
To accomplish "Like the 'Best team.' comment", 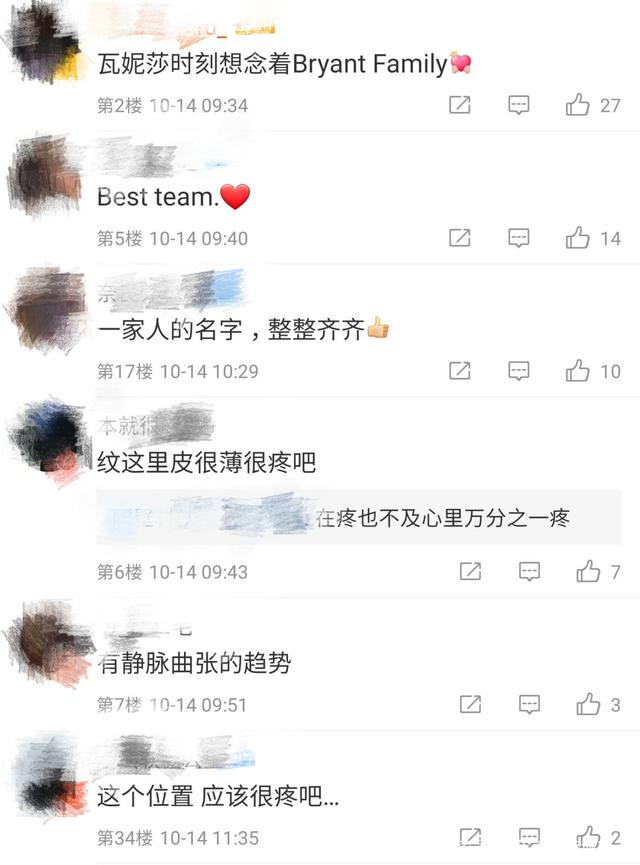I will pyautogui.click(x=578, y=238).
